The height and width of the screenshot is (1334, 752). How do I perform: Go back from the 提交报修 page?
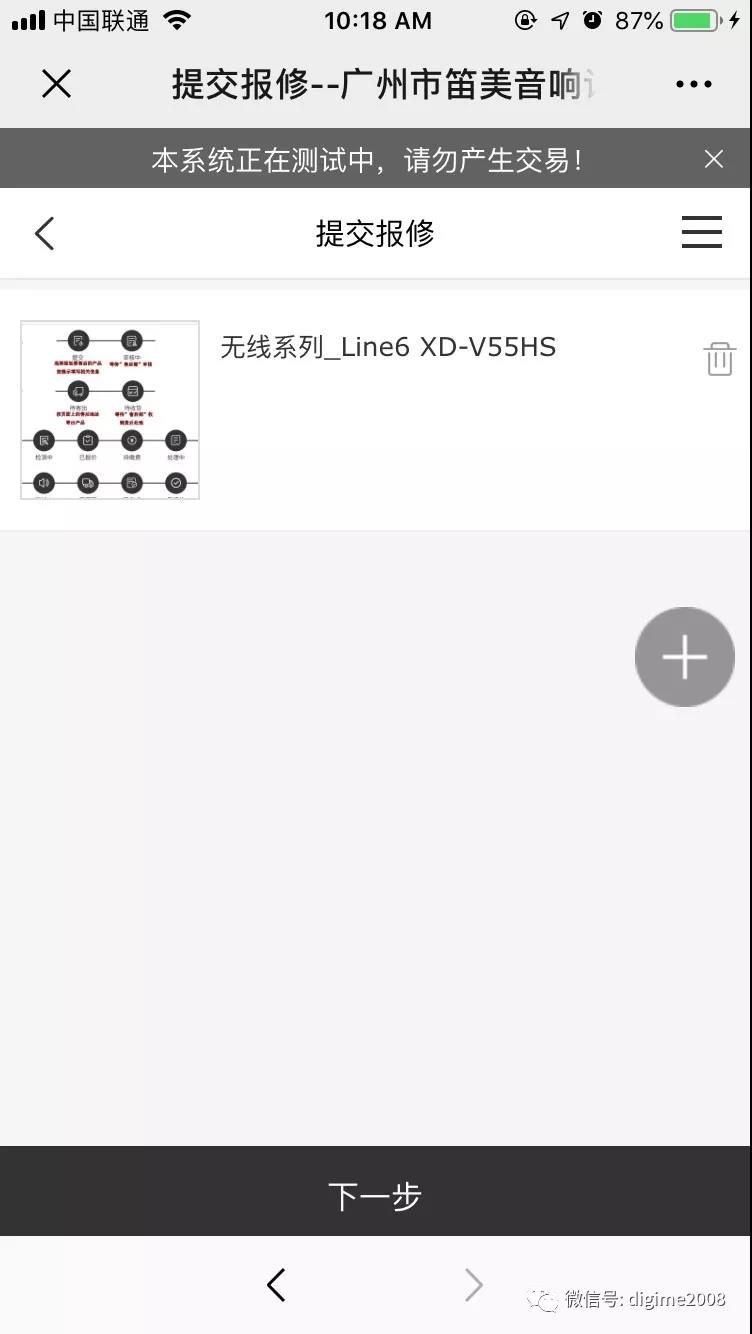(x=44, y=234)
